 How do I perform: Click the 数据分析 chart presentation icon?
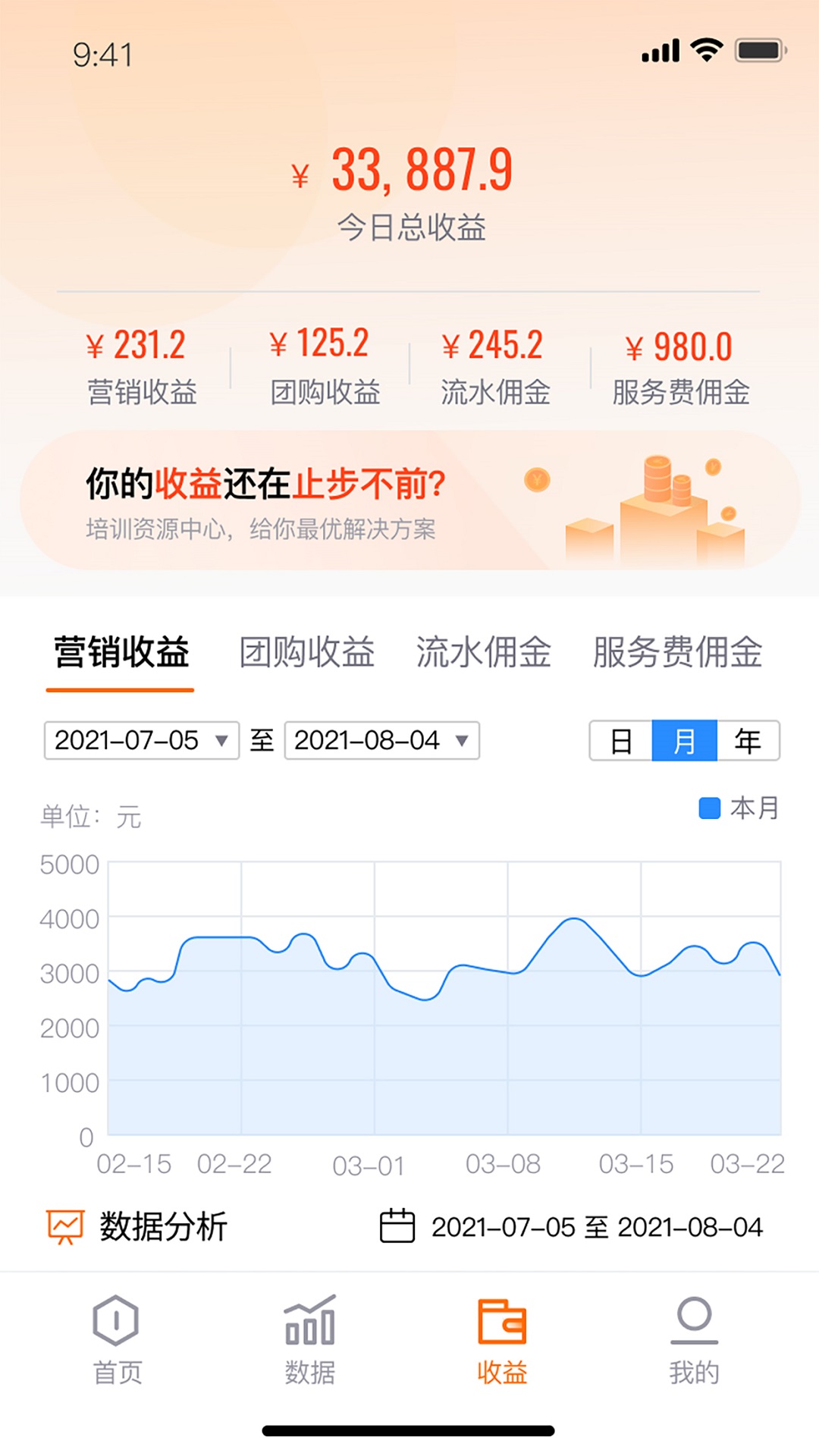(65, 1223)
